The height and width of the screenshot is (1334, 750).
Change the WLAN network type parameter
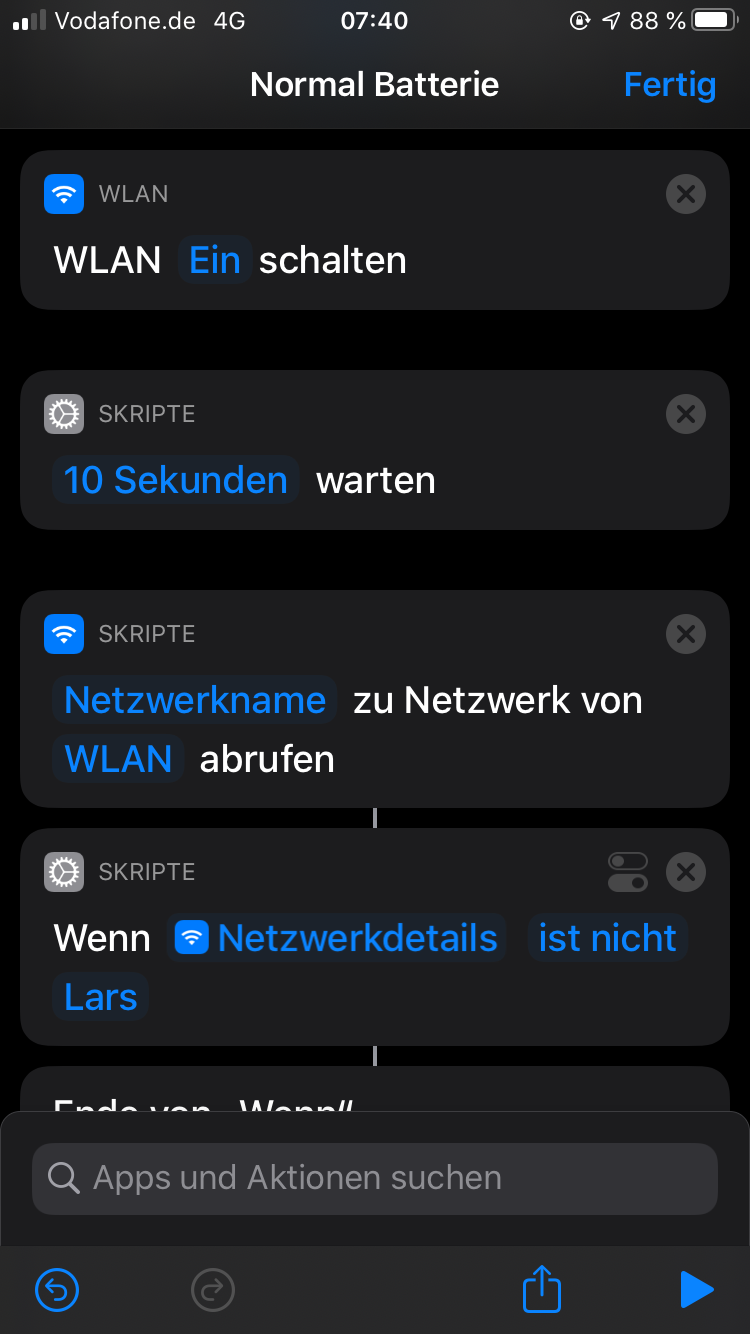click(x=118, y=759)
